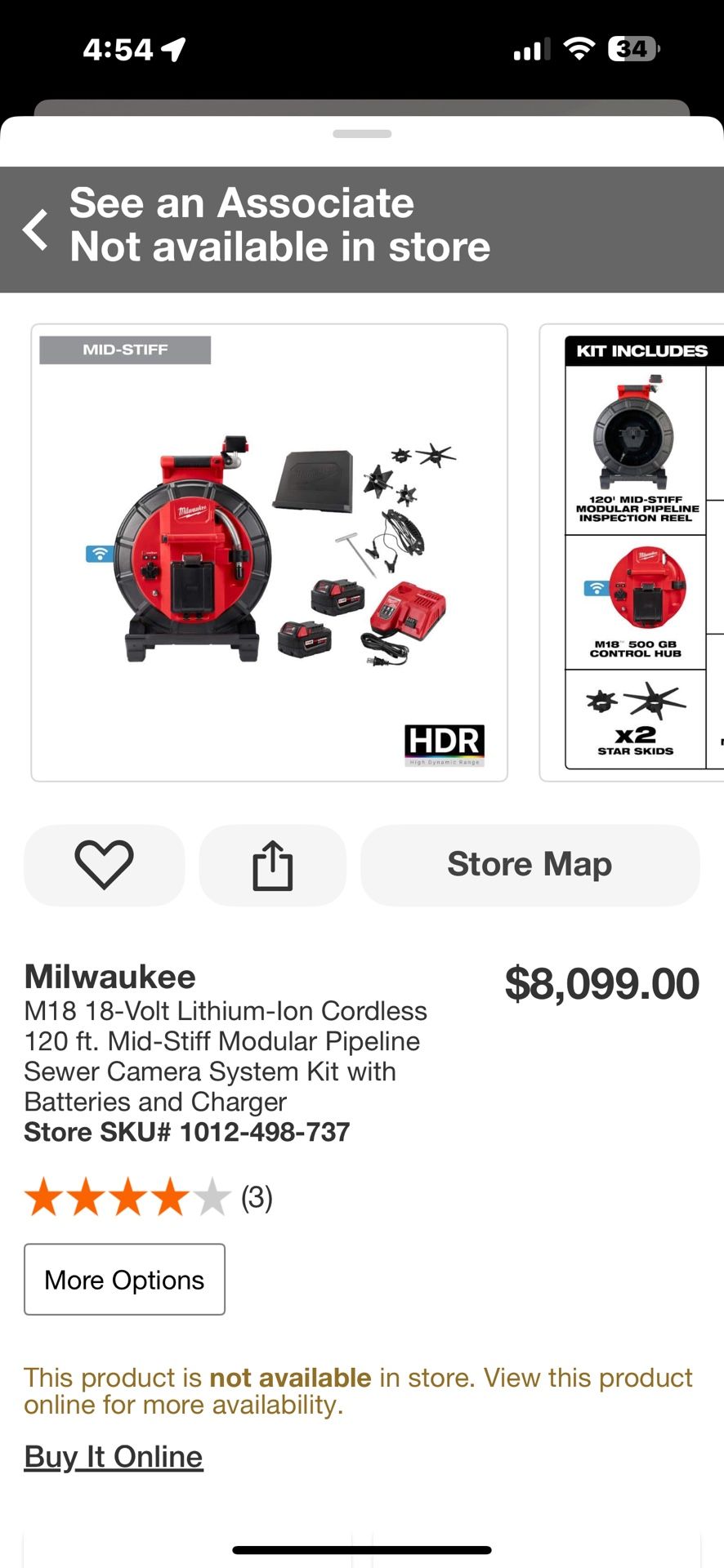The image size is (724, 1568).
Task: Tap More Options button
Action: coord(124,1279)
